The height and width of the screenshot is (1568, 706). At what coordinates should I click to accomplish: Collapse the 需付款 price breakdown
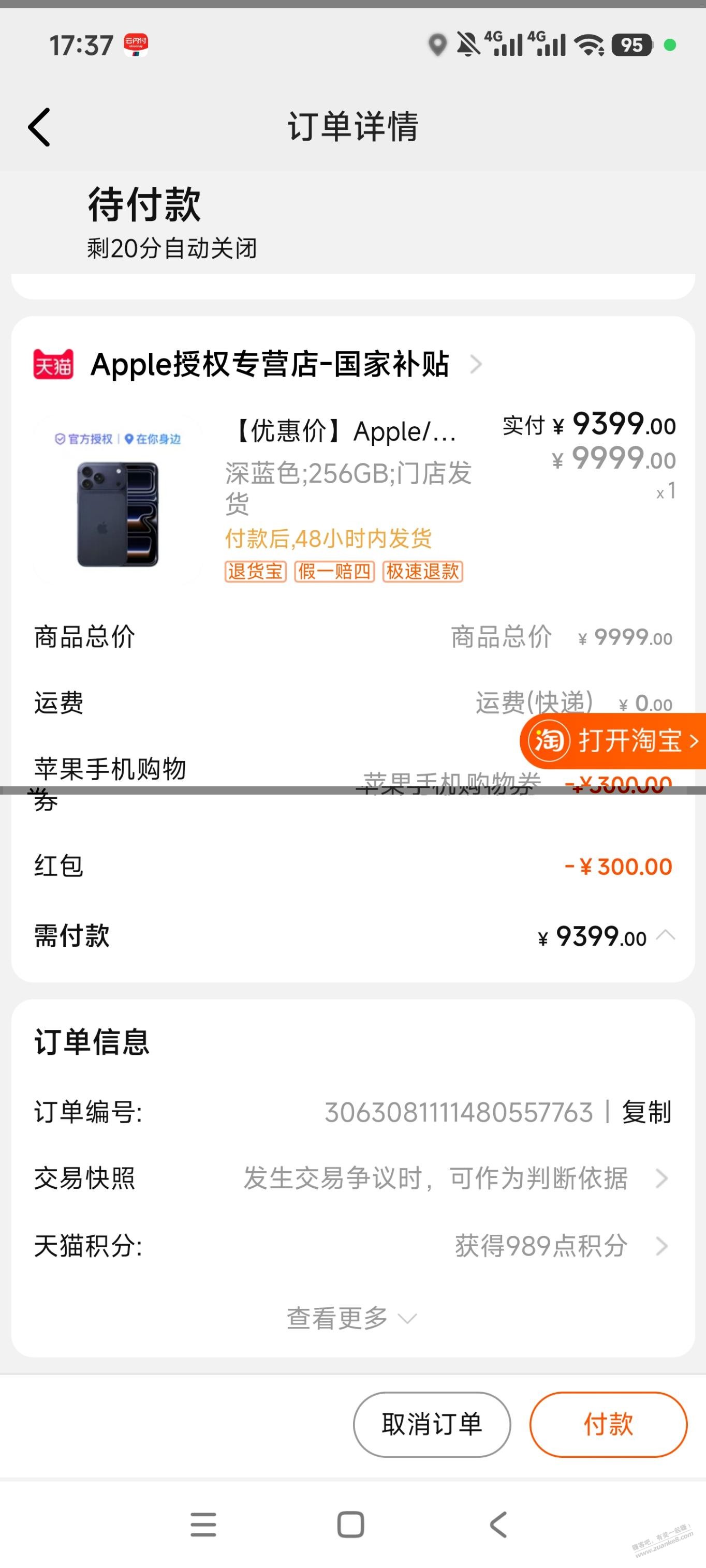pos(667,935)
